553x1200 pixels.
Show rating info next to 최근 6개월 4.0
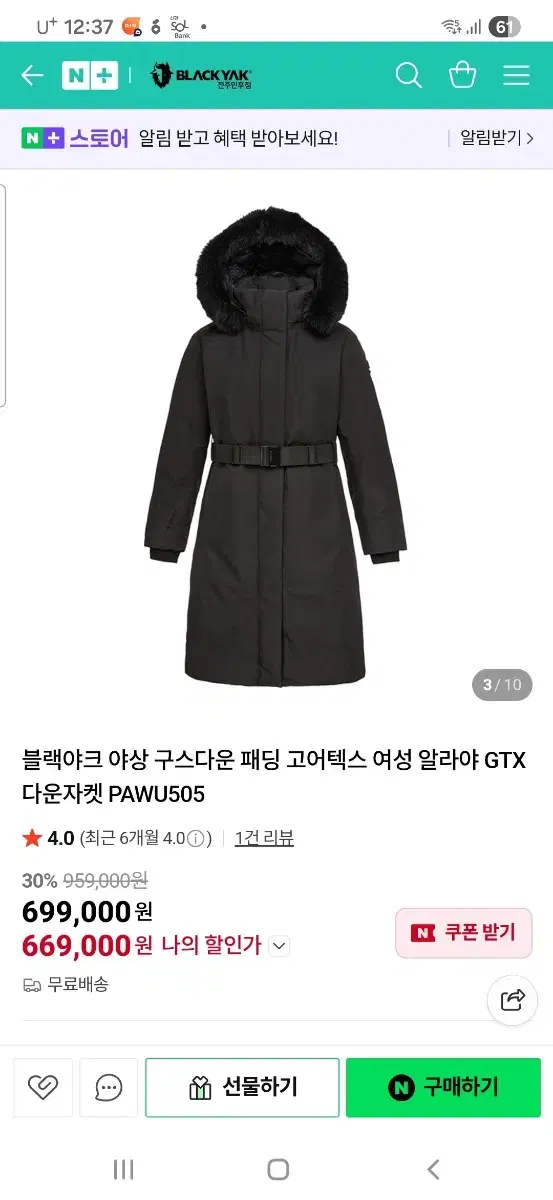coord(198,839)
